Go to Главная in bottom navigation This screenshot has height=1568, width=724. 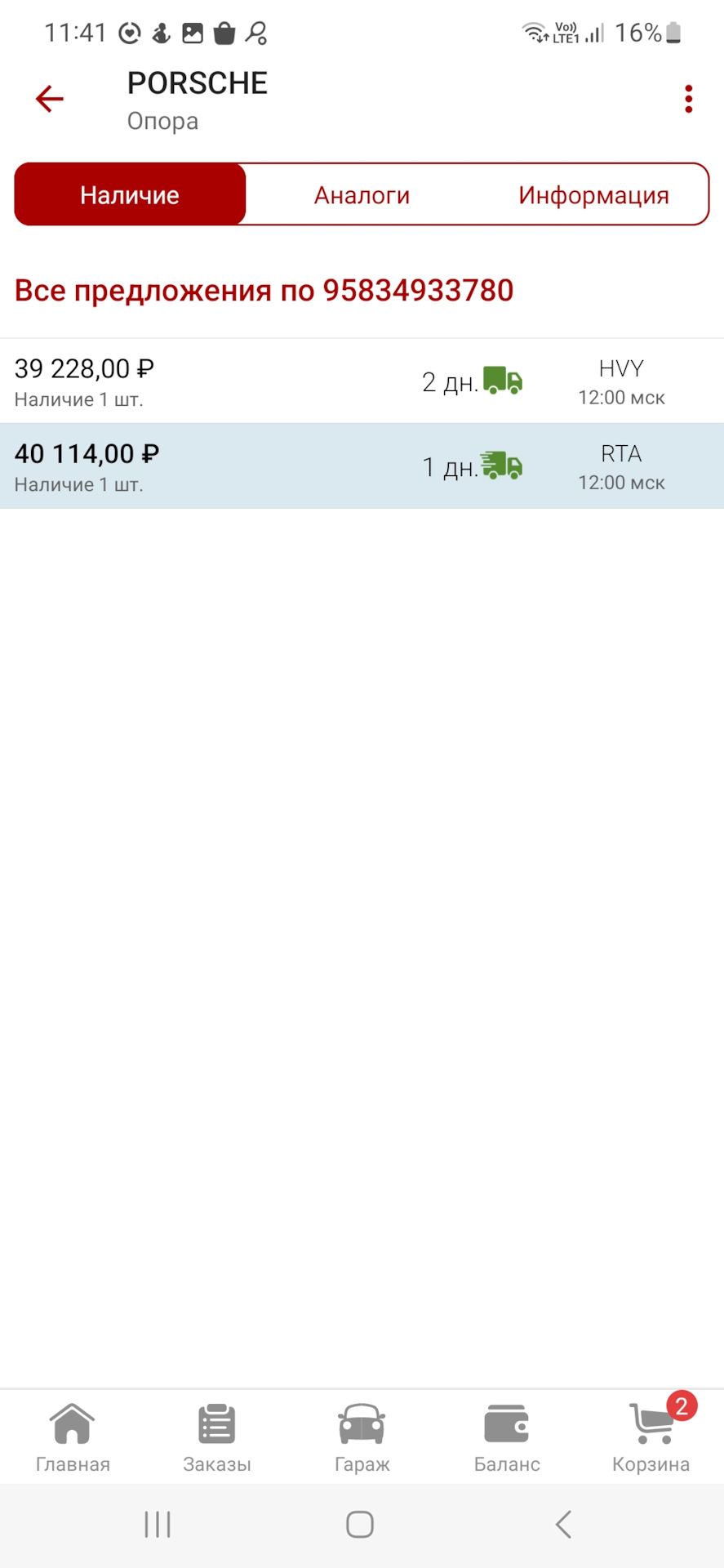pos(73,1439)
